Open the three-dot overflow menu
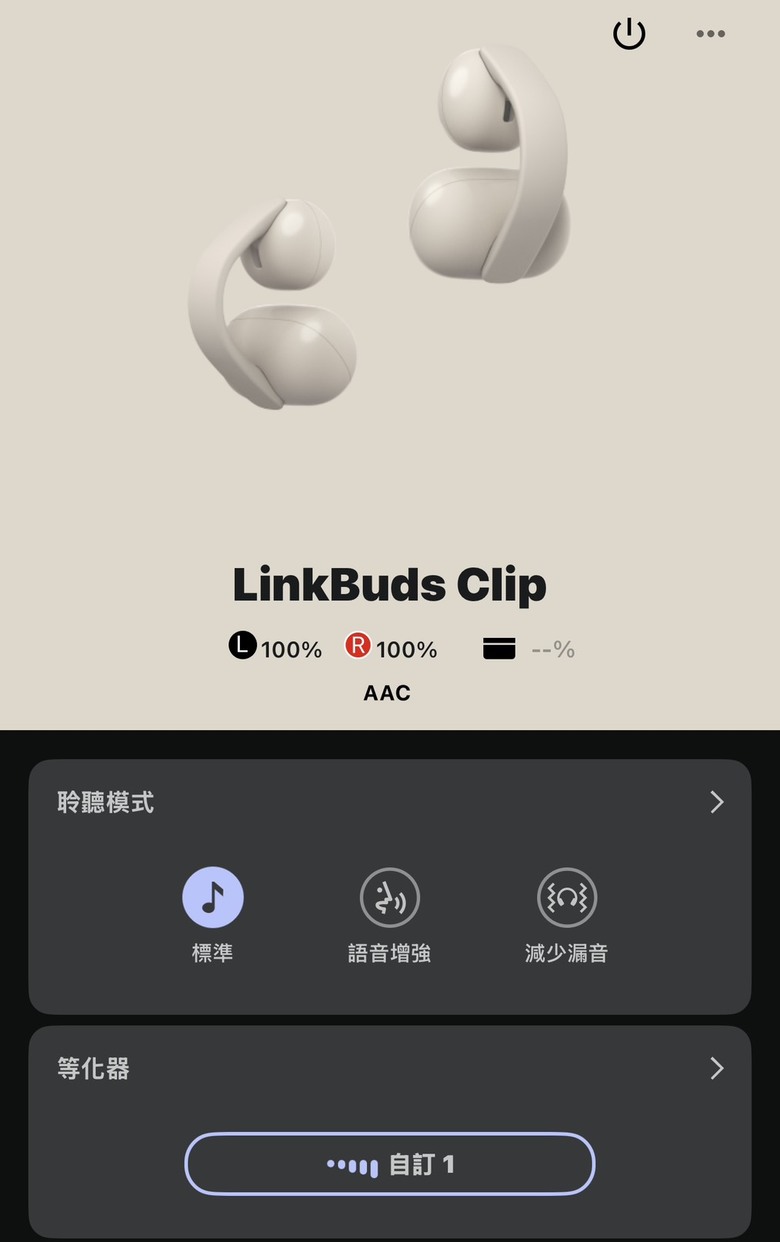Viewport: 780px width, 1242px height. [710, 33]
